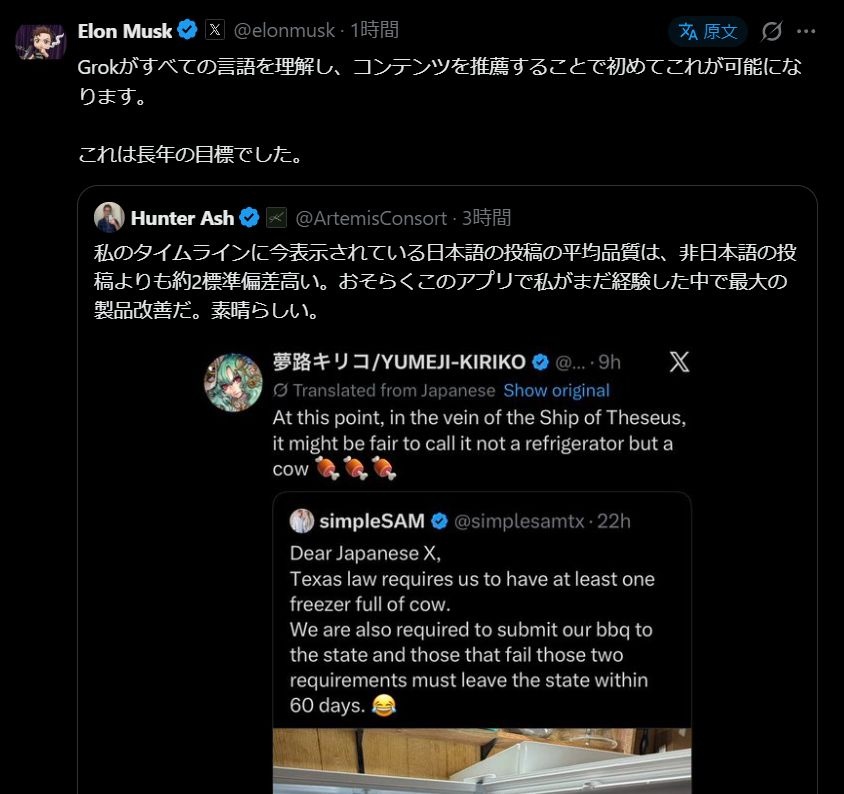Tap the 原文 show original button
The image size is (844, 794).
point(707,31)
